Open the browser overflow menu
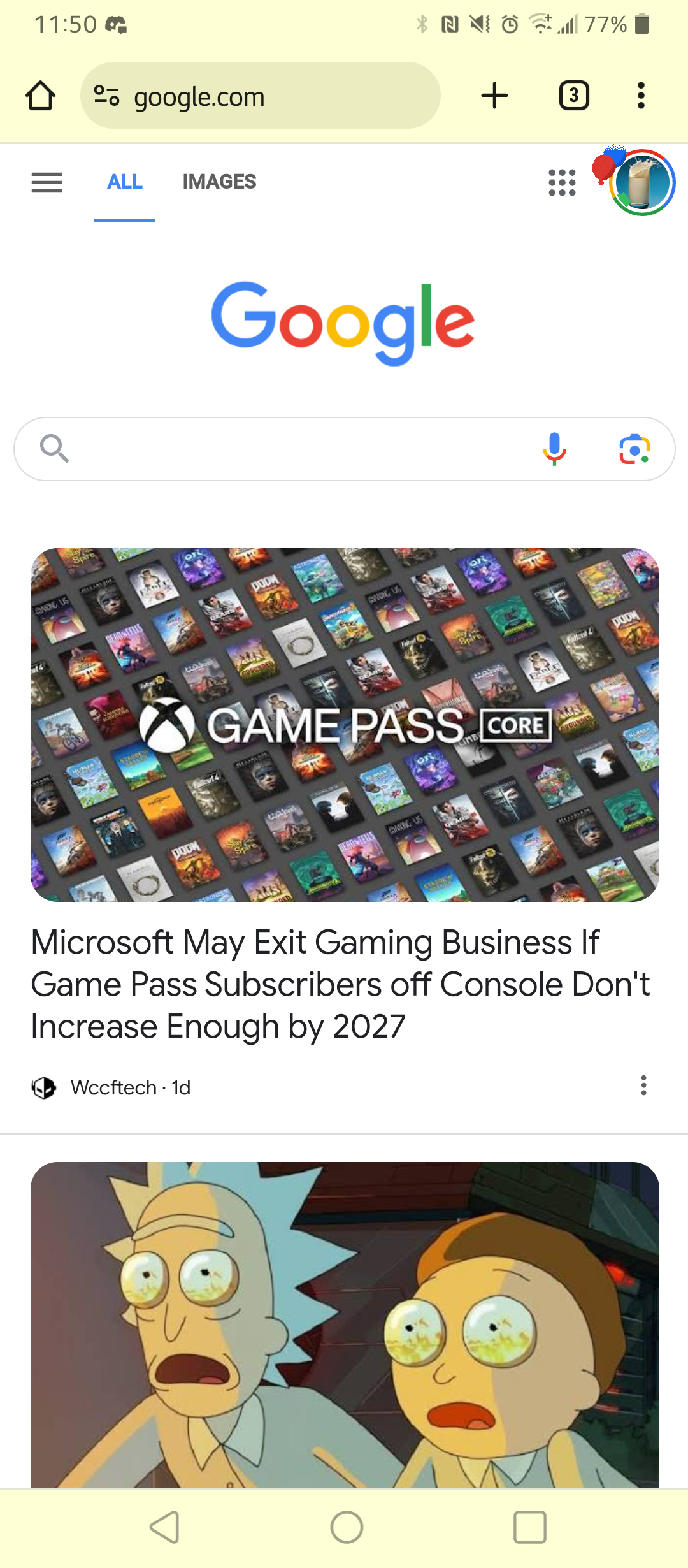Screen dimensions: 688x1568 tap(641, 96)
